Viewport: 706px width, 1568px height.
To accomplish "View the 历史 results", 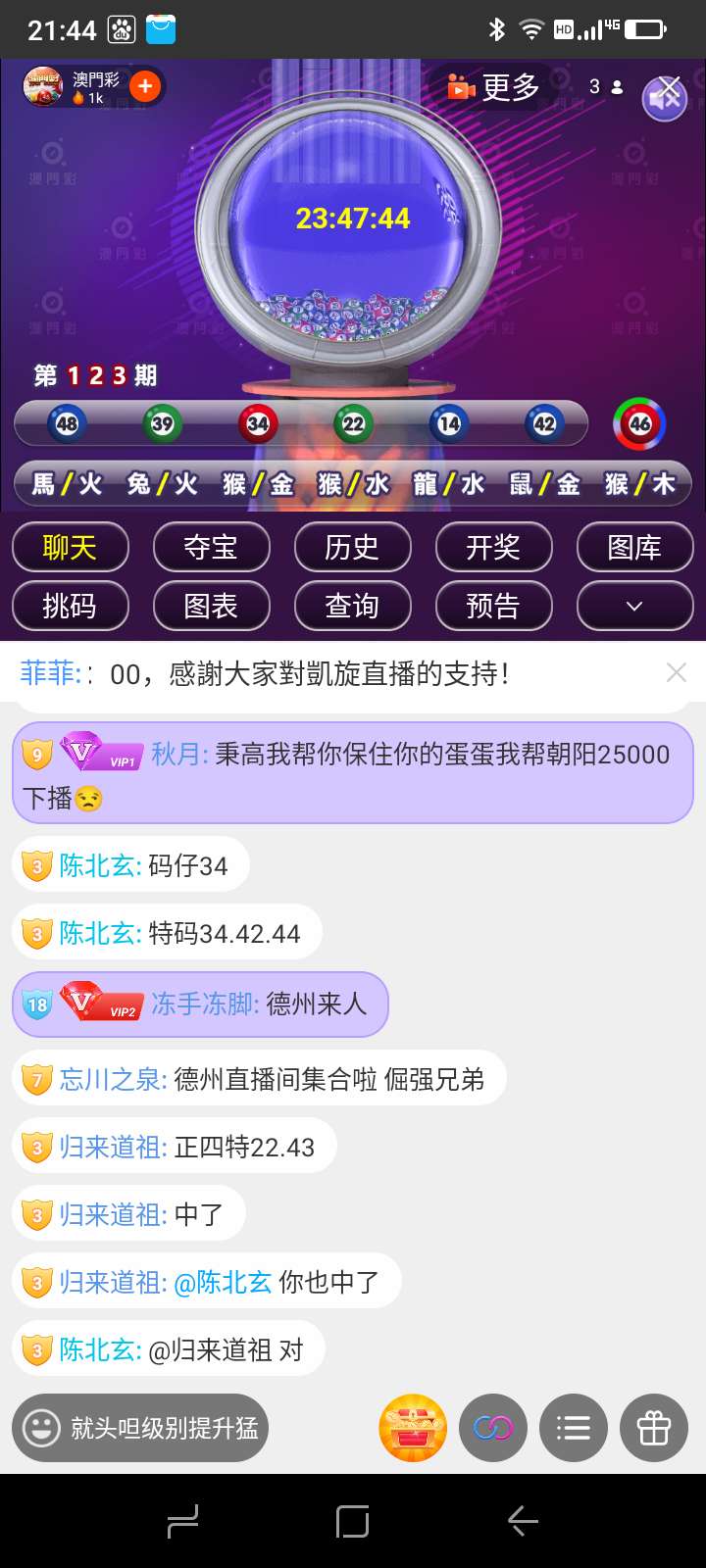I will [x=352, y=547].
